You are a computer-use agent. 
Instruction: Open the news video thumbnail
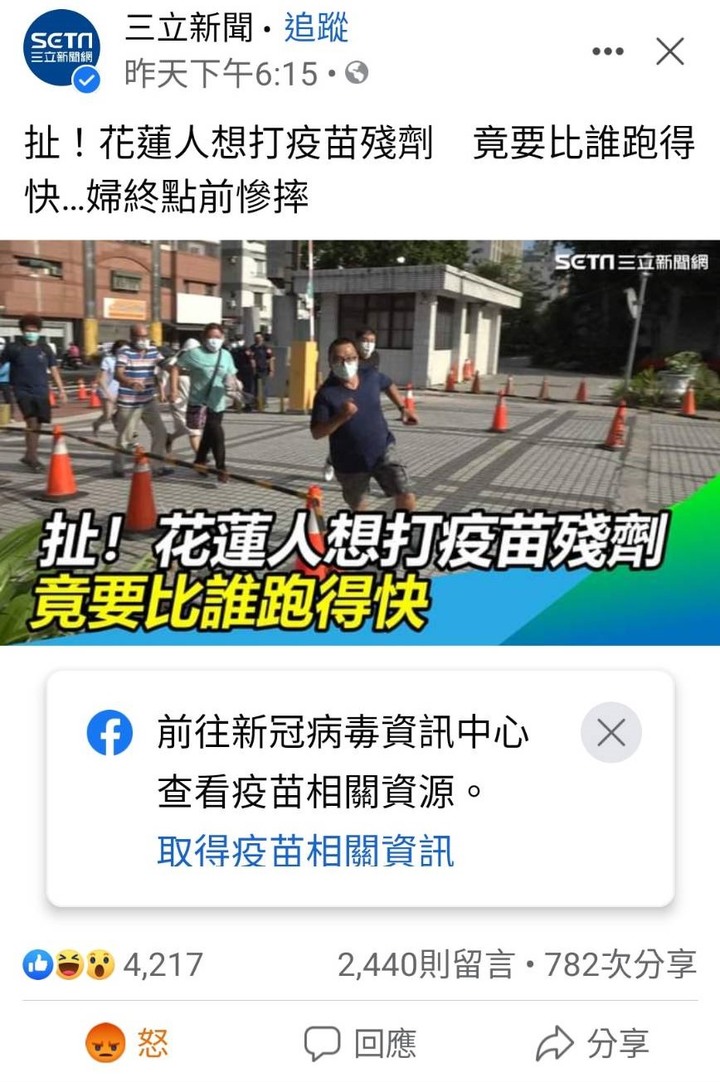click(360, 442)
